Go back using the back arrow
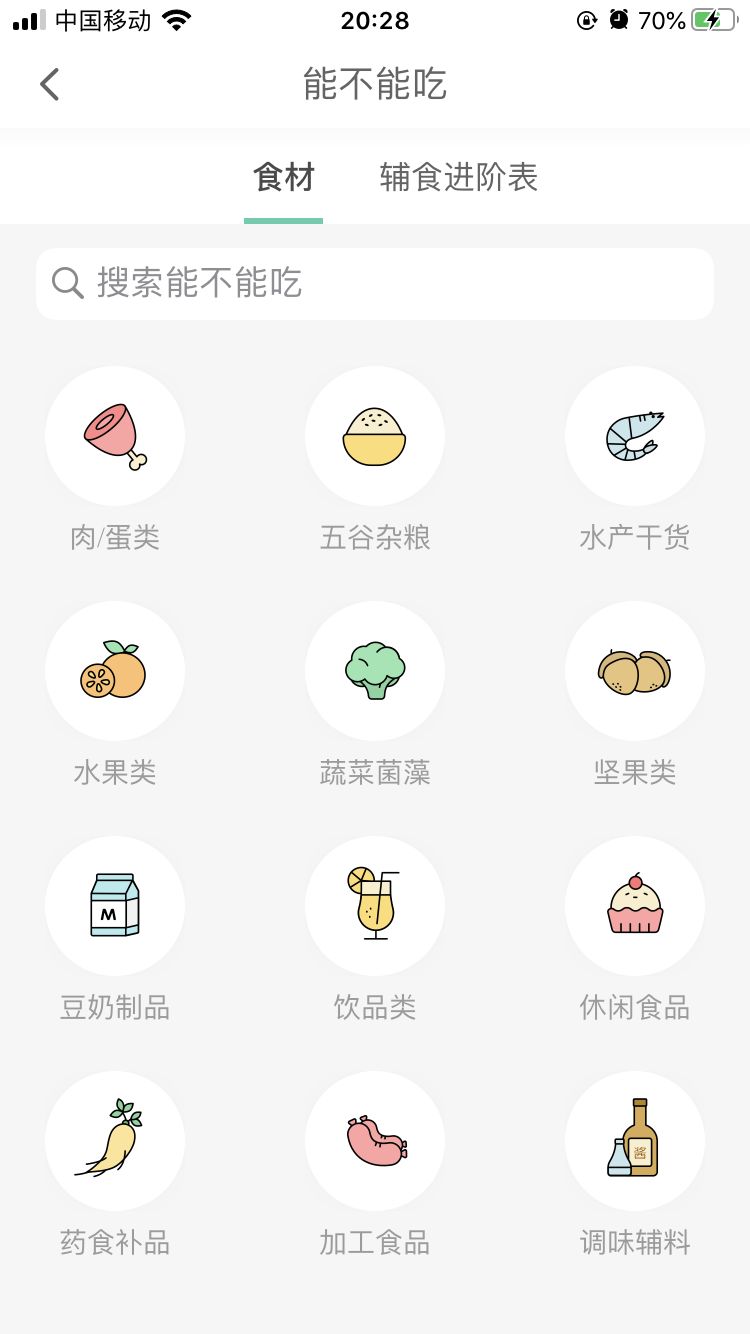 coord(50,84)
